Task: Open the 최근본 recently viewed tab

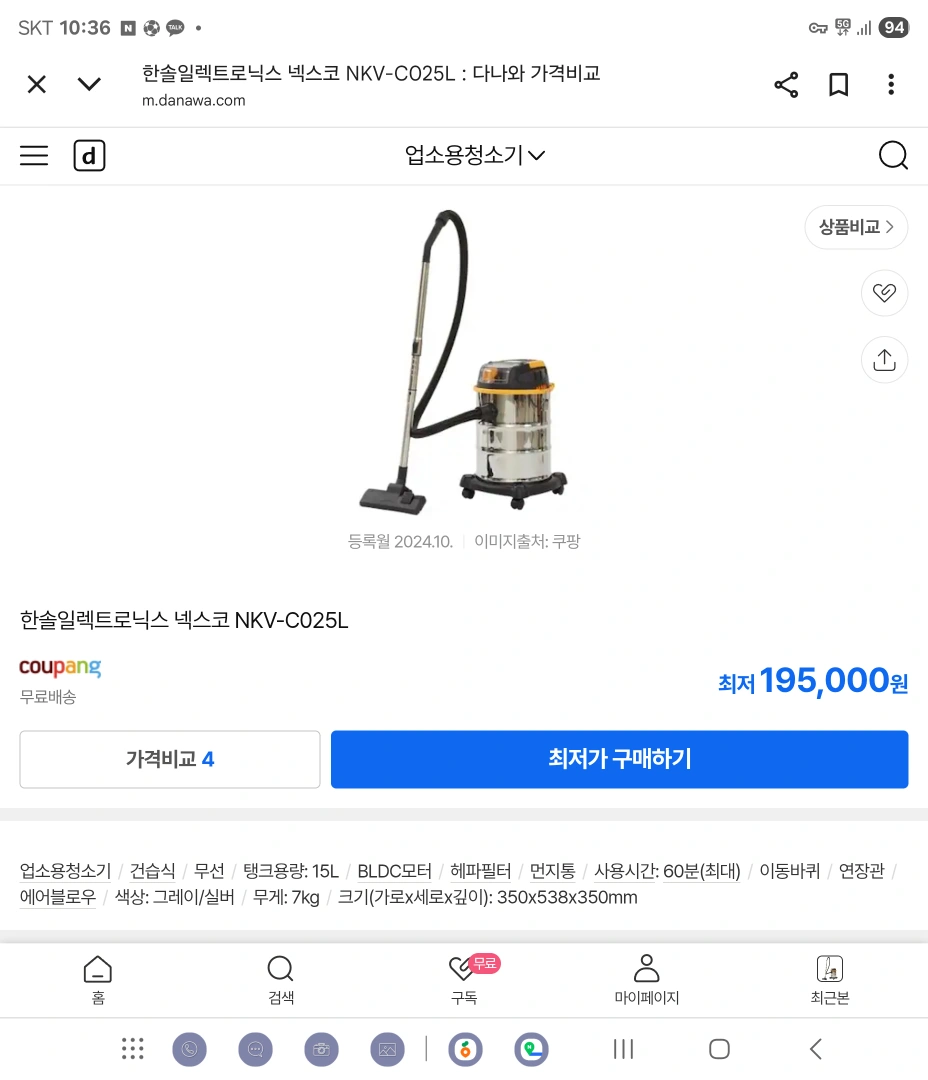Action: point(829,979)
